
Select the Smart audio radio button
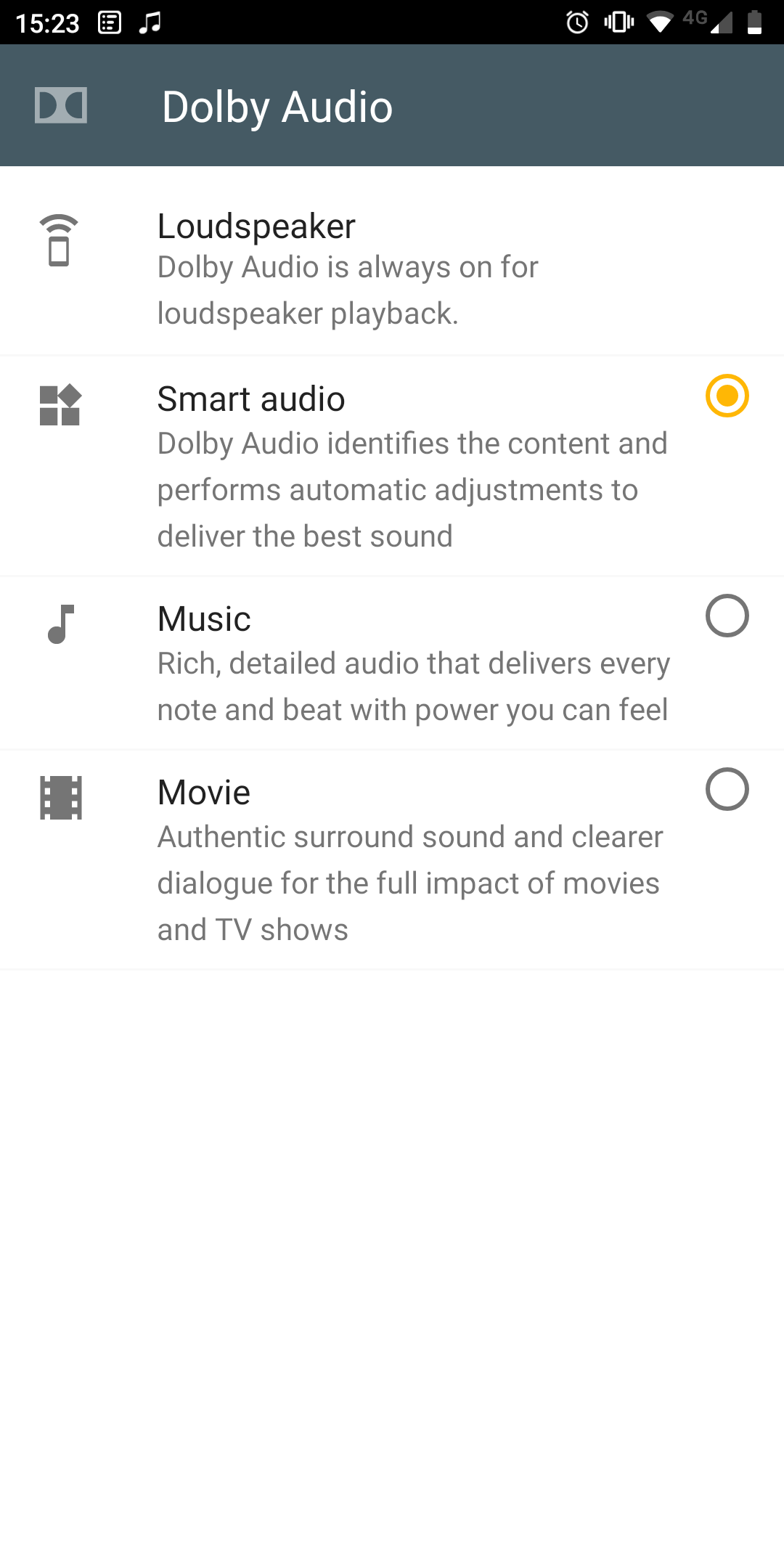pos(727,396)
